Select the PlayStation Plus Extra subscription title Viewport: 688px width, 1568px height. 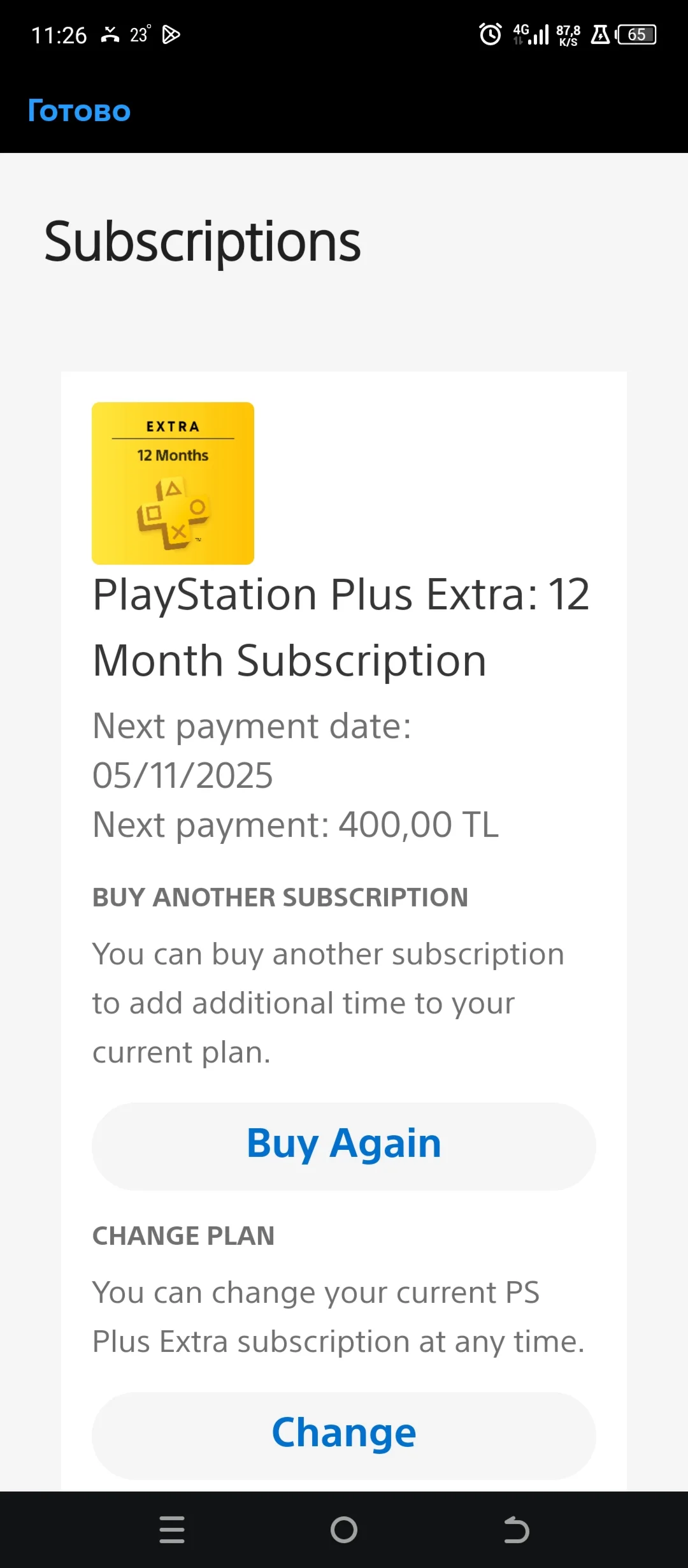tap(342, 627)
